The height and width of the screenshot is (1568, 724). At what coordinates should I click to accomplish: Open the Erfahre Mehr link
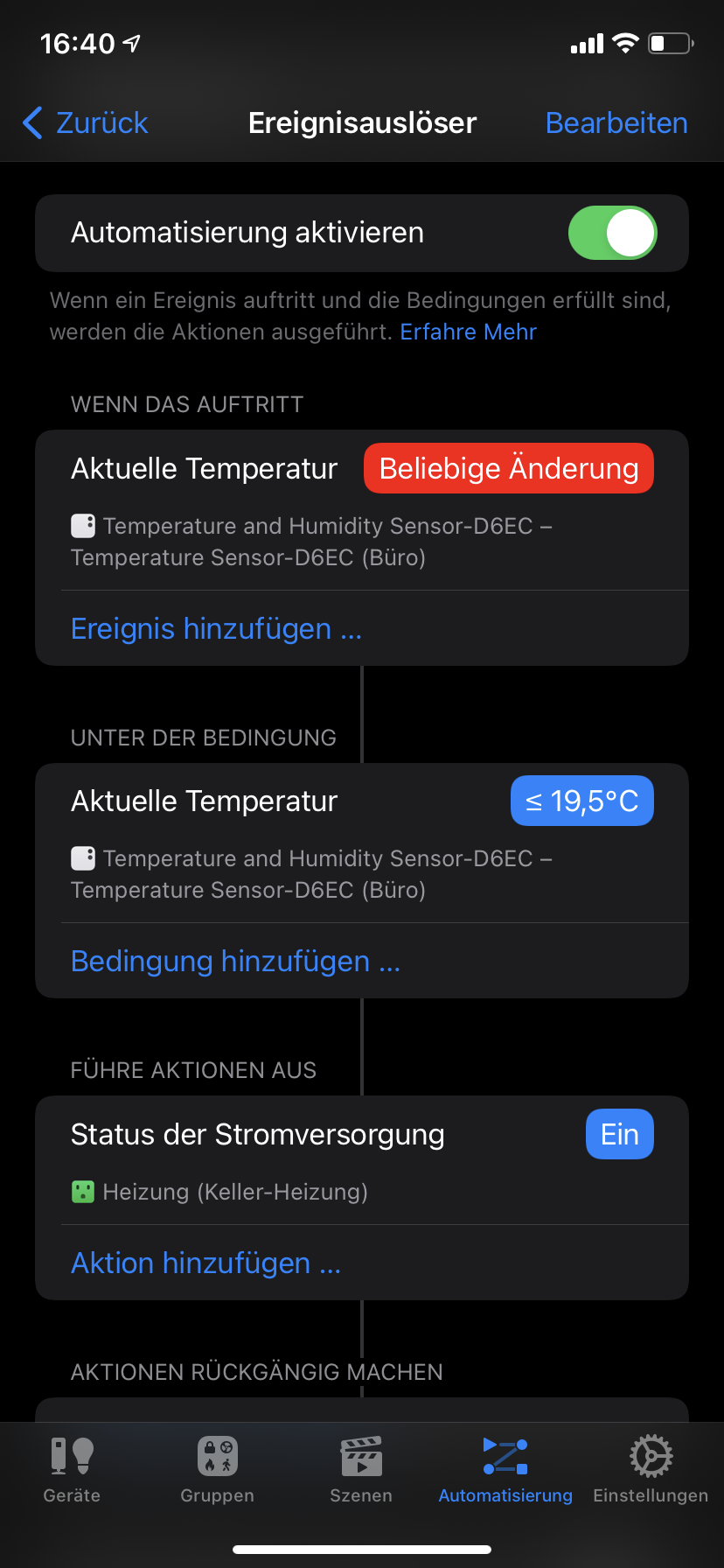pos(468,332)
